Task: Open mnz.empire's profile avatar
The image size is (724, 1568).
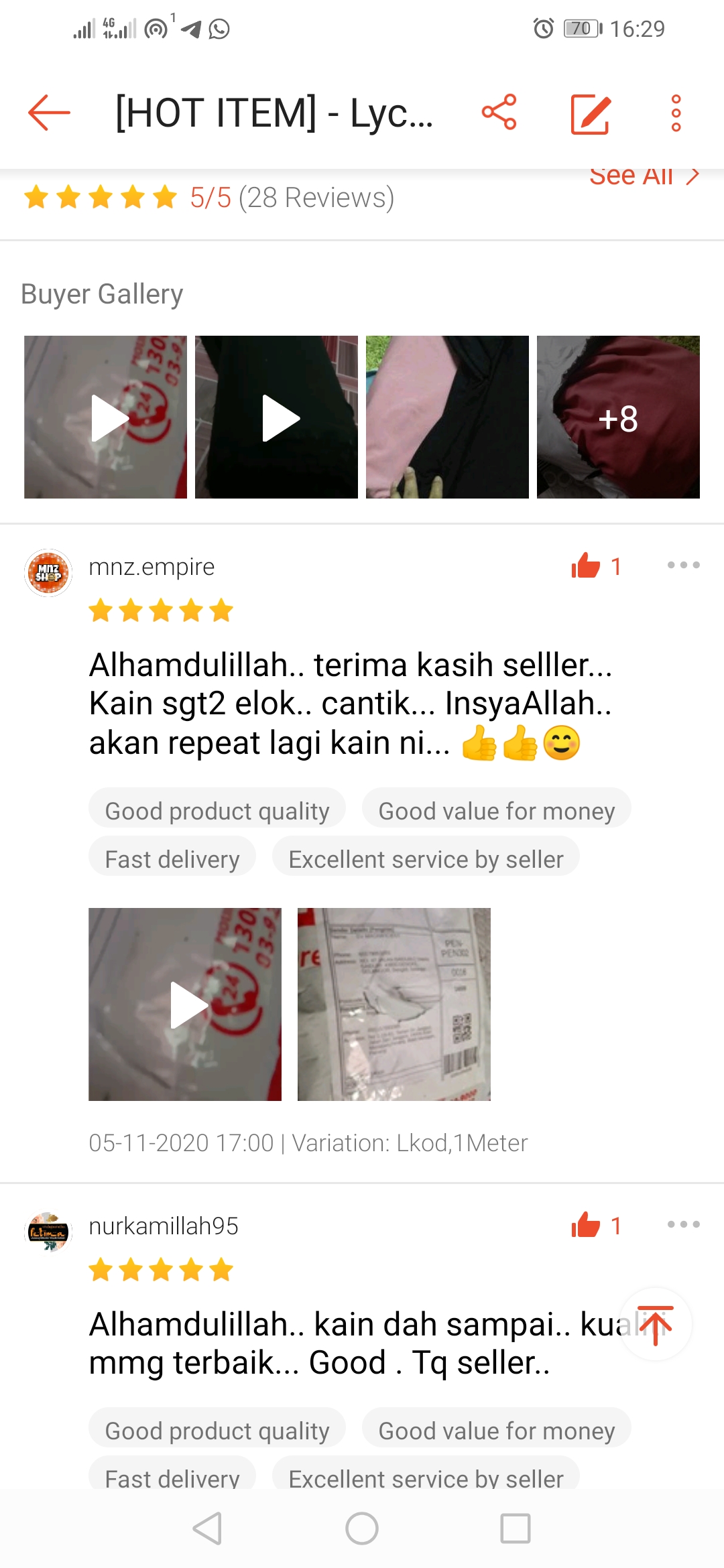Action: tap(48, 573)
